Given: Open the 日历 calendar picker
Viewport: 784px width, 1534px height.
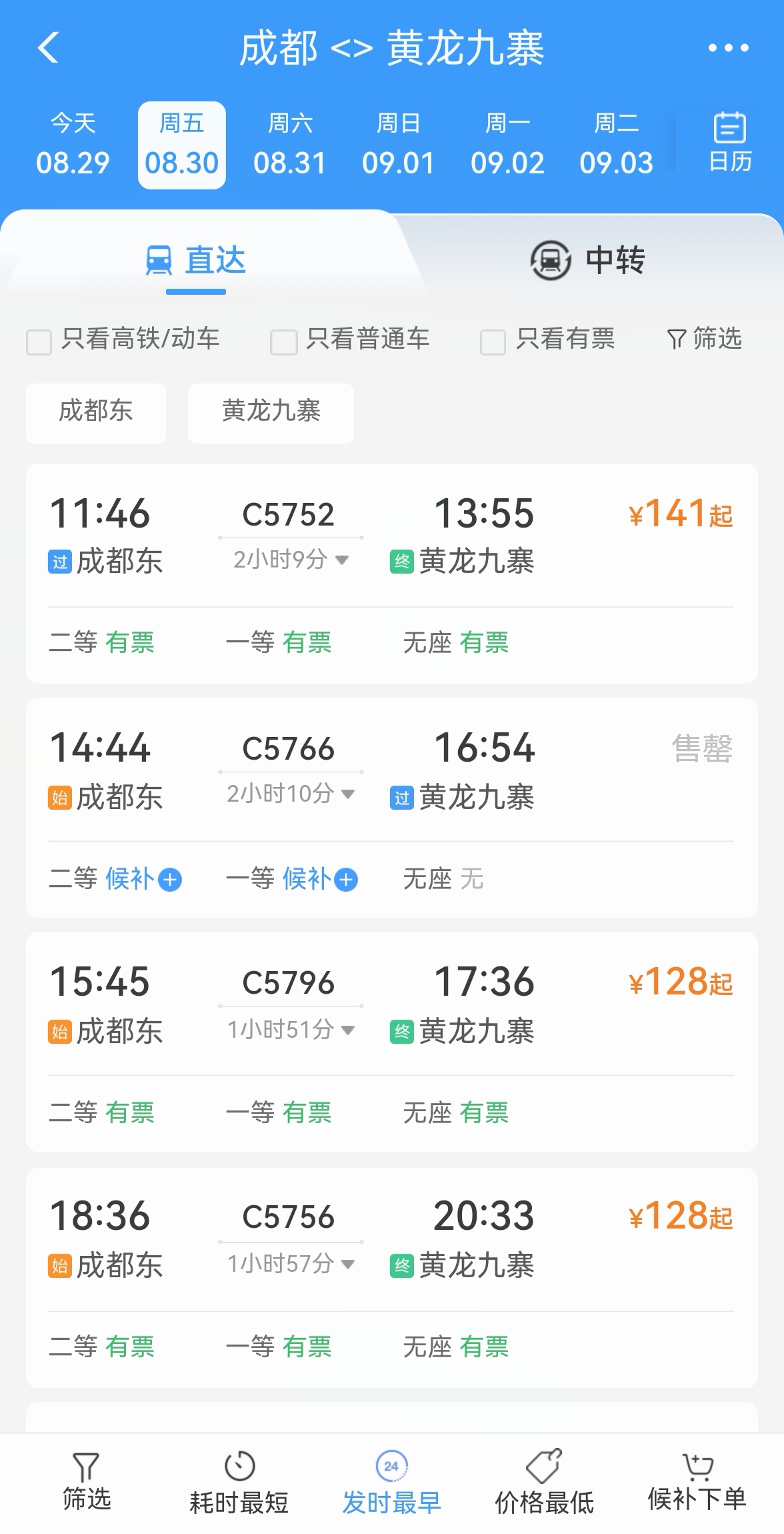Looking at the screenshot, I should pyautogui.click(x=730, y=143).
